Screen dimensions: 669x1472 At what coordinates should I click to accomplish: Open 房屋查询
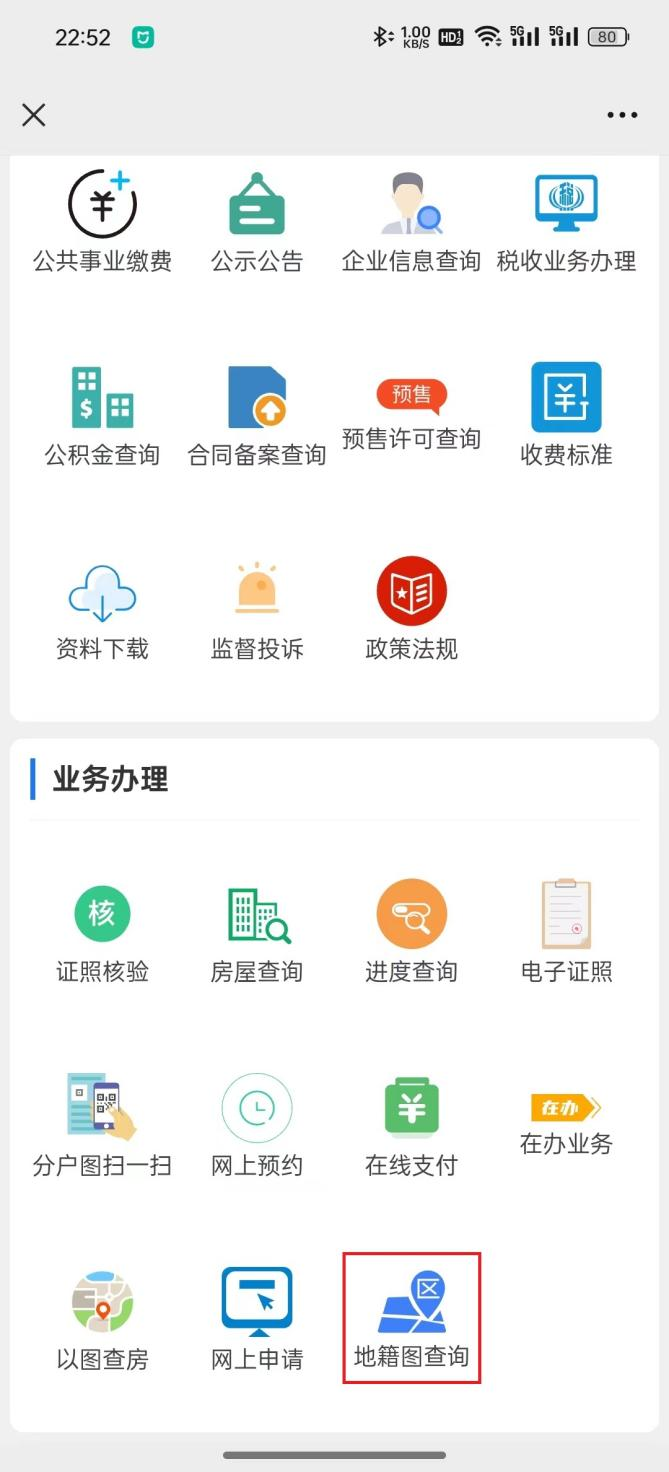(257, 932)
